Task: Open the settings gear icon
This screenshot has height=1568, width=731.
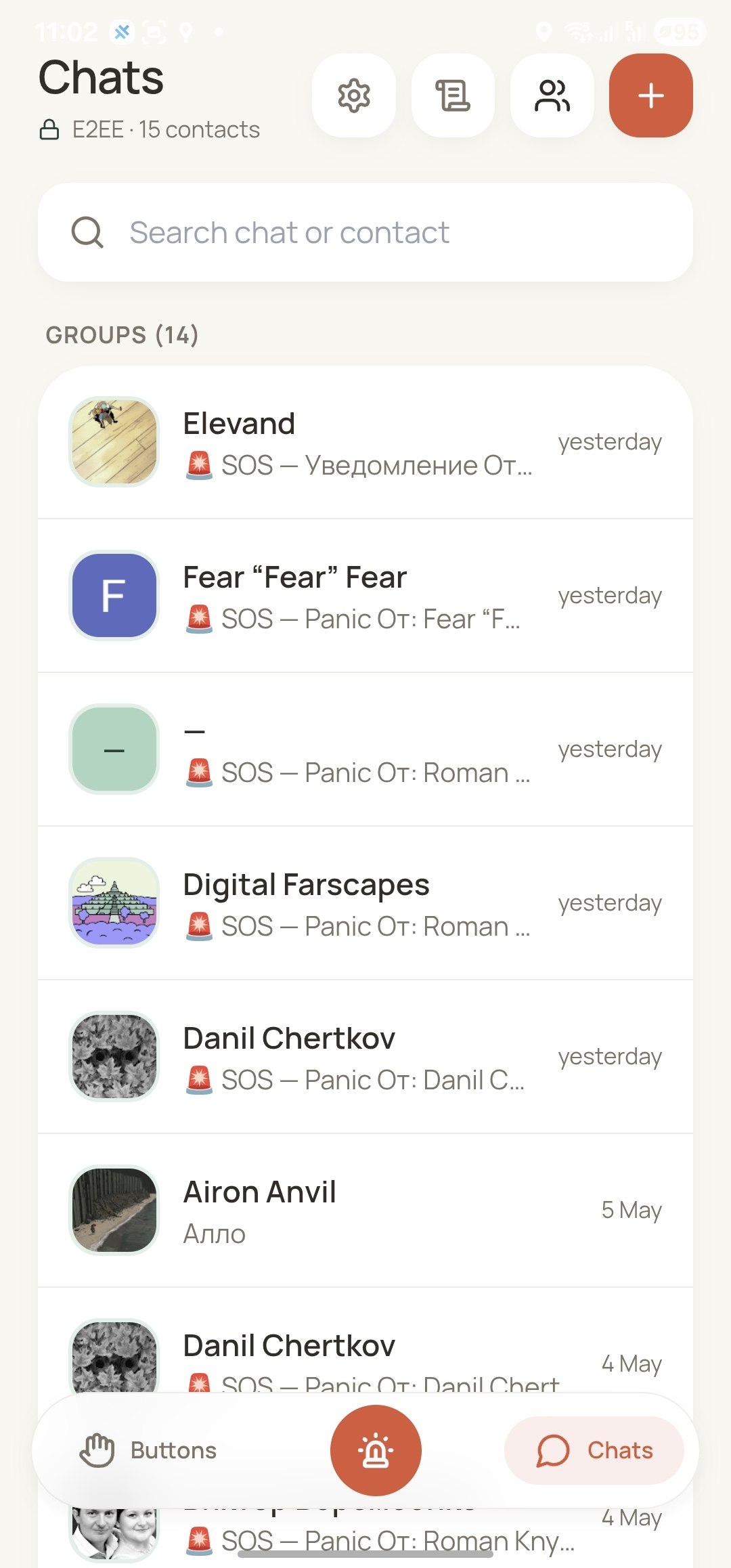Action: (x=354, y=95)
